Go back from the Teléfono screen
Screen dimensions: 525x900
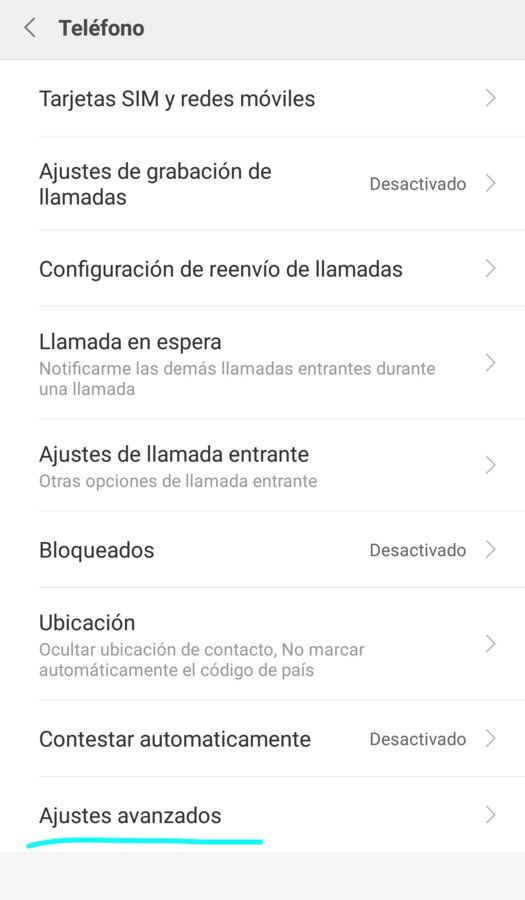click(30, 28)
